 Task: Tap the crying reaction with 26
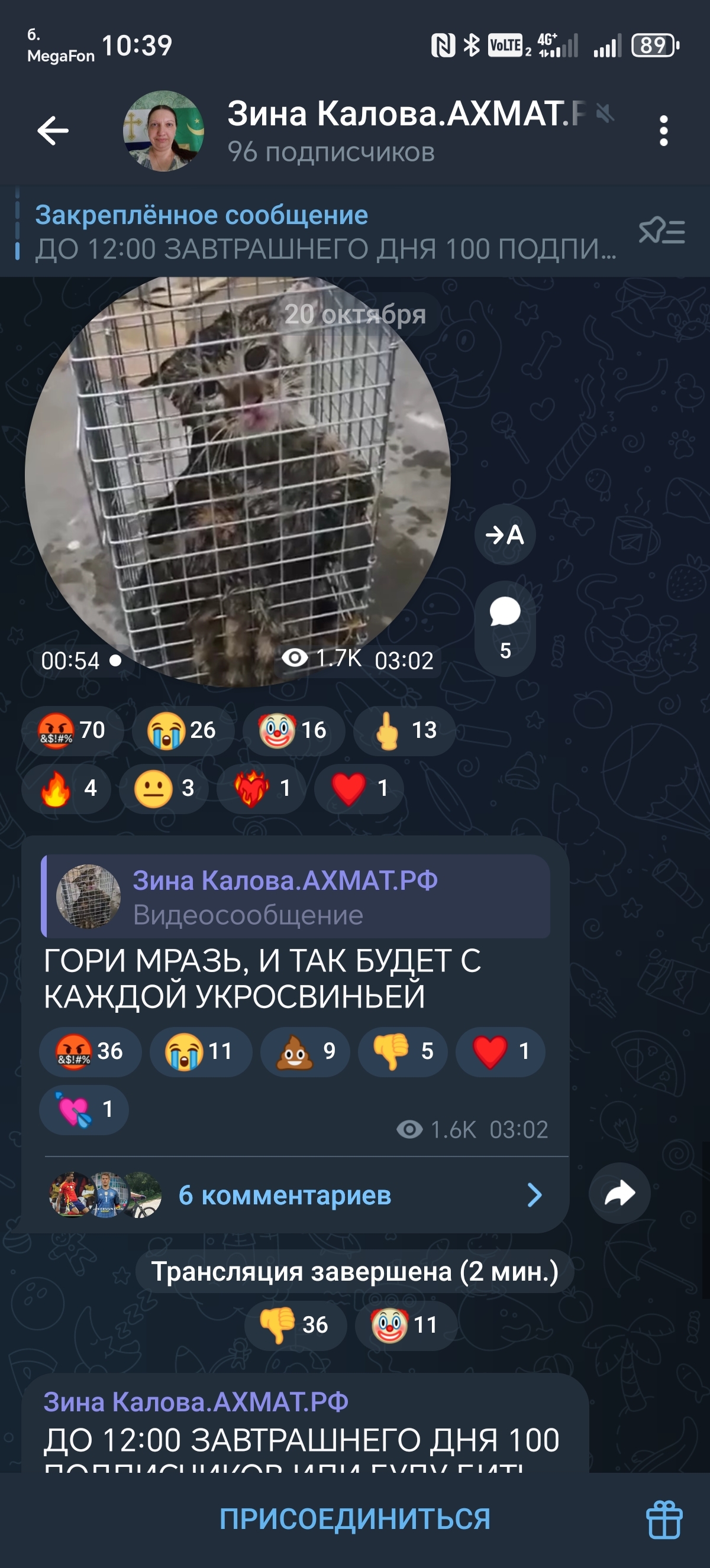183,730
